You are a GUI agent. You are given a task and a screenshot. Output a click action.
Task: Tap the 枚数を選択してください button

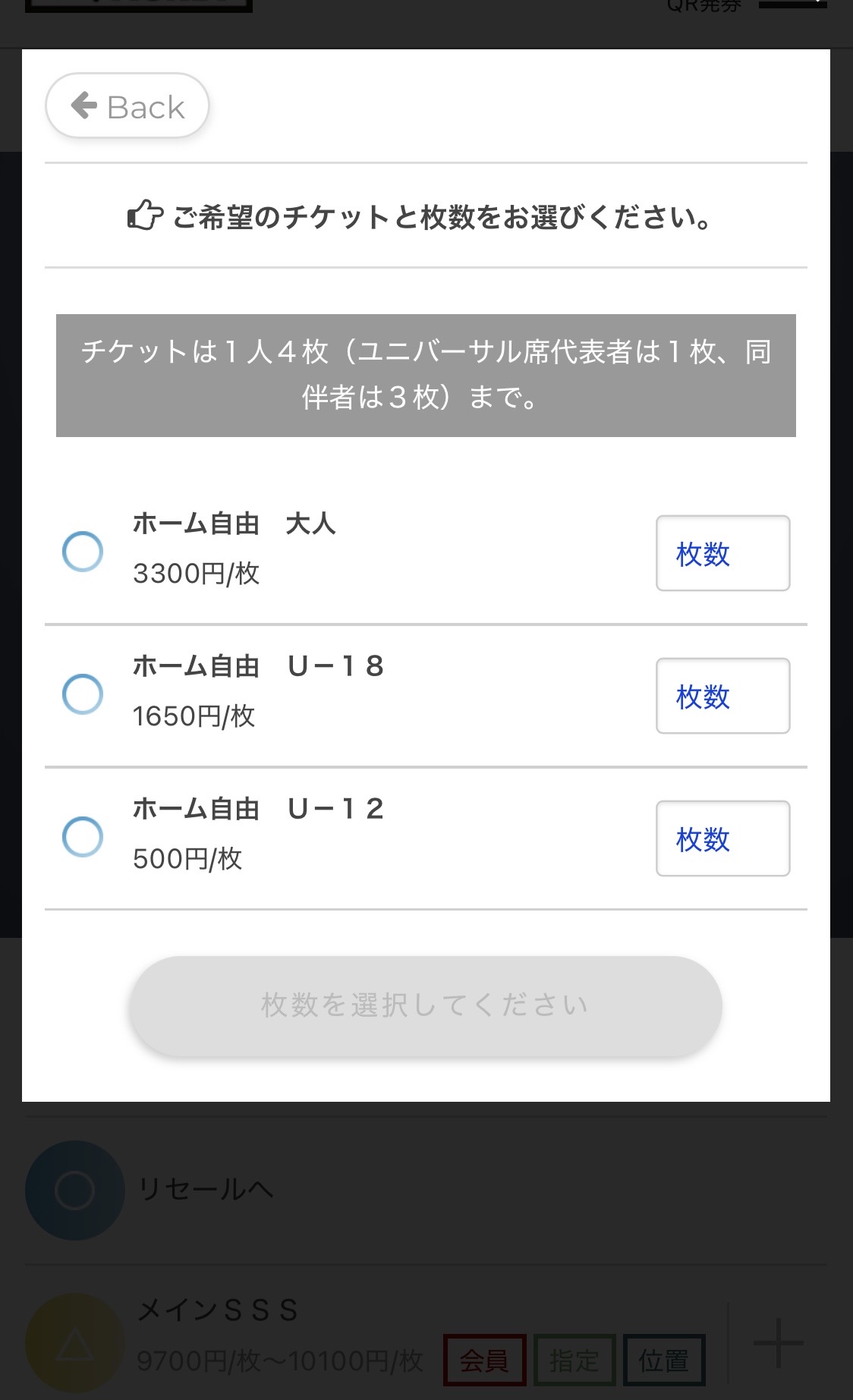click(425, 1005)
